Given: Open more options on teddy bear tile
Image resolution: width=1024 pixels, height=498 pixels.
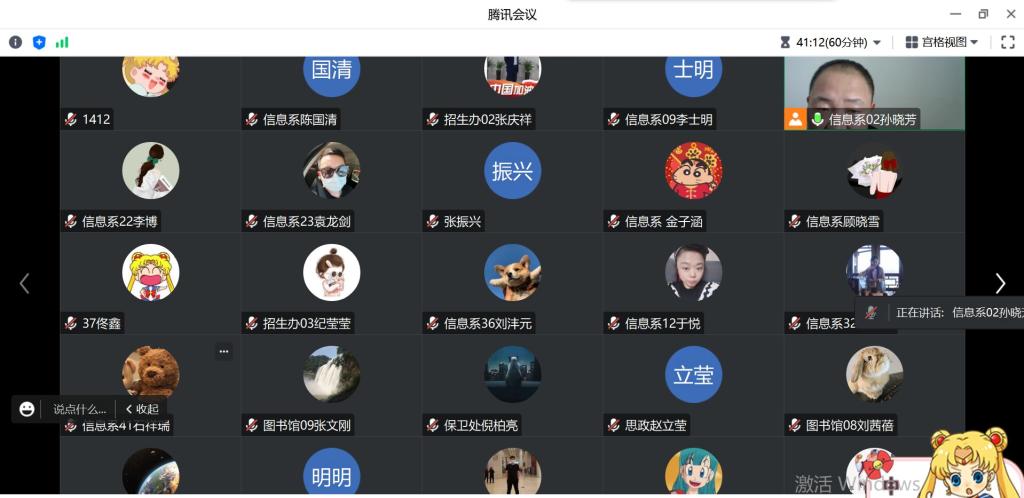Looking at the screenshot, I should pos(223,351).
